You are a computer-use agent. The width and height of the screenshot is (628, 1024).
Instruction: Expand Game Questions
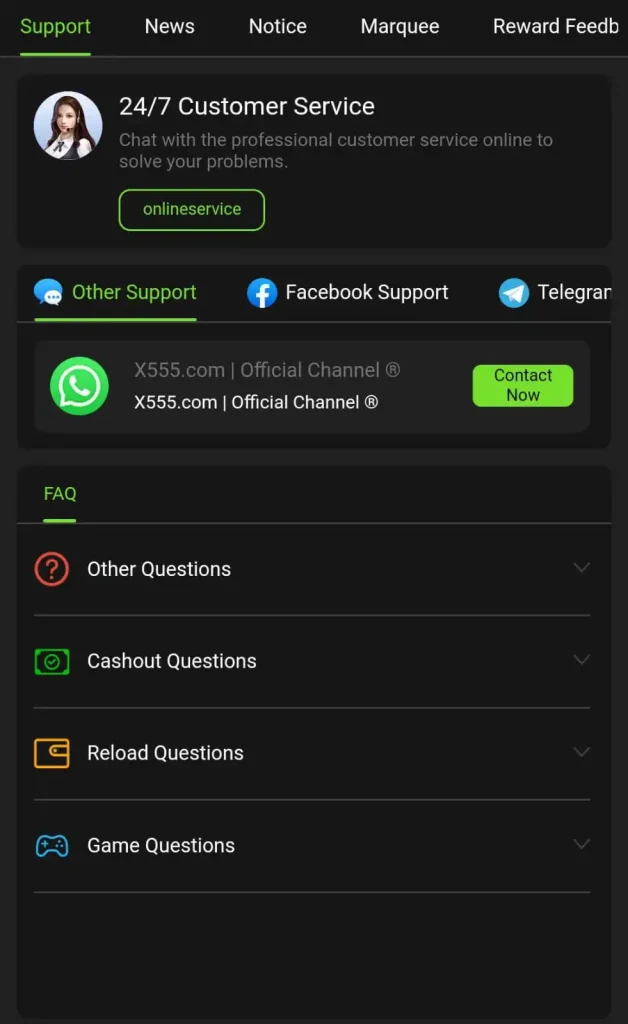click(x=311, y=845)
